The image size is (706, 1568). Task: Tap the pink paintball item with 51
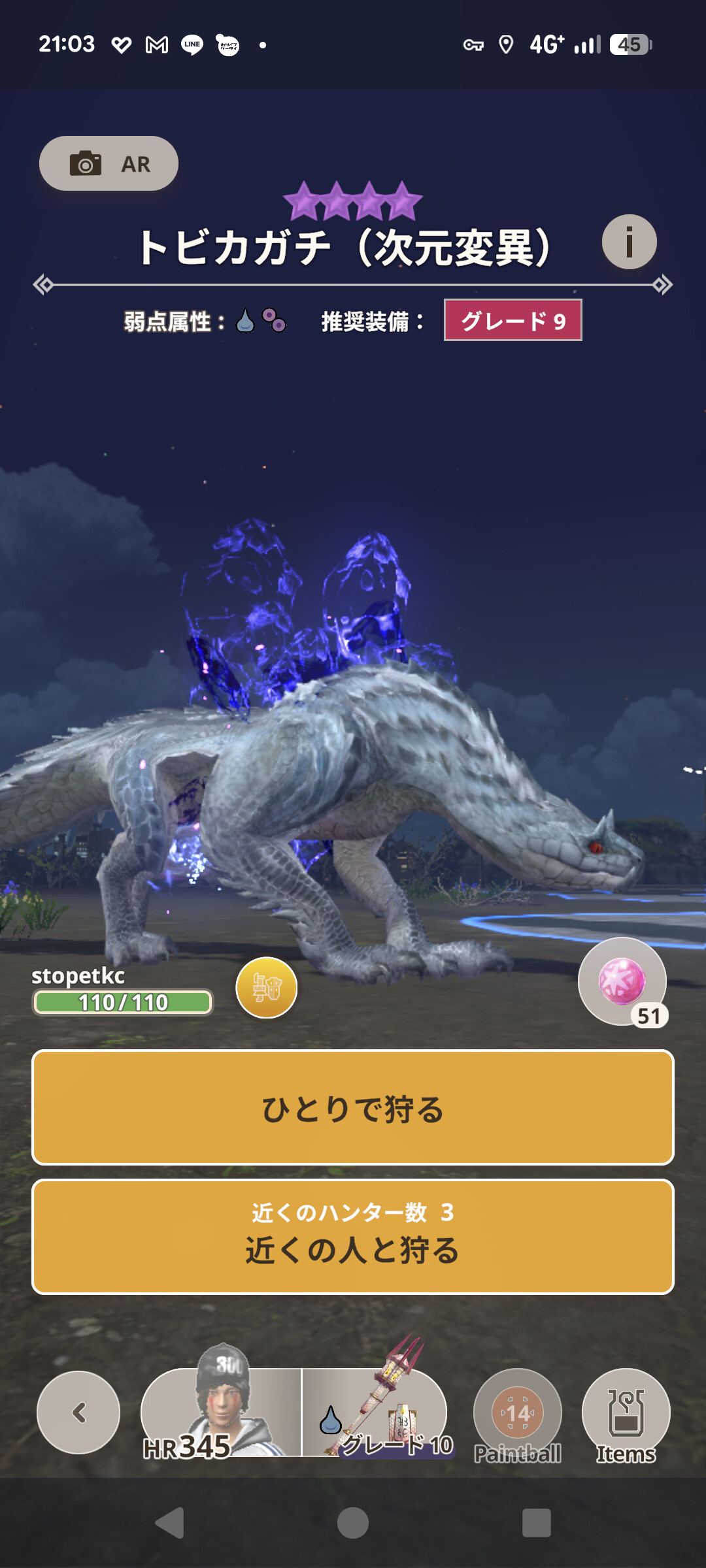(622, 981)
